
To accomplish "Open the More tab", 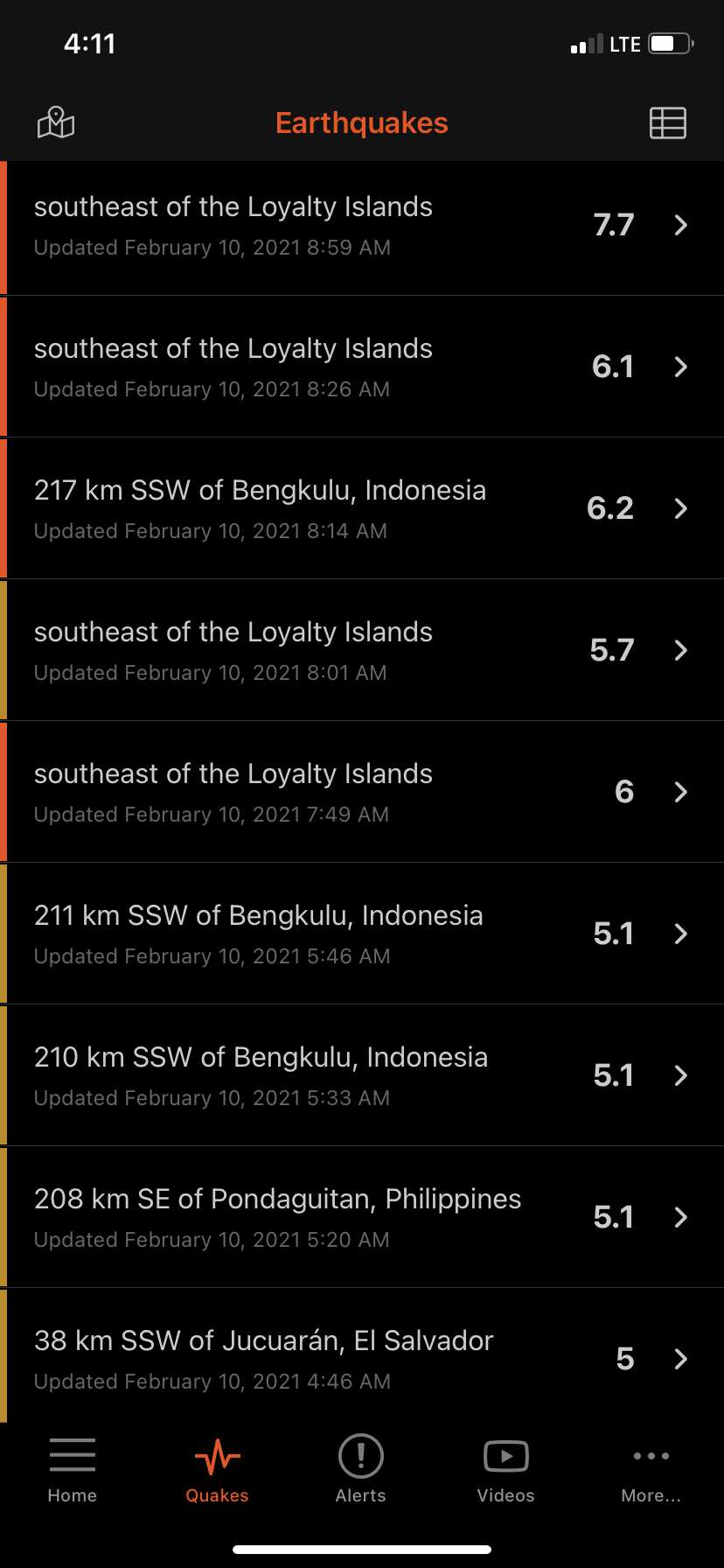I will pyautogui.click(x=651, y=1470).
